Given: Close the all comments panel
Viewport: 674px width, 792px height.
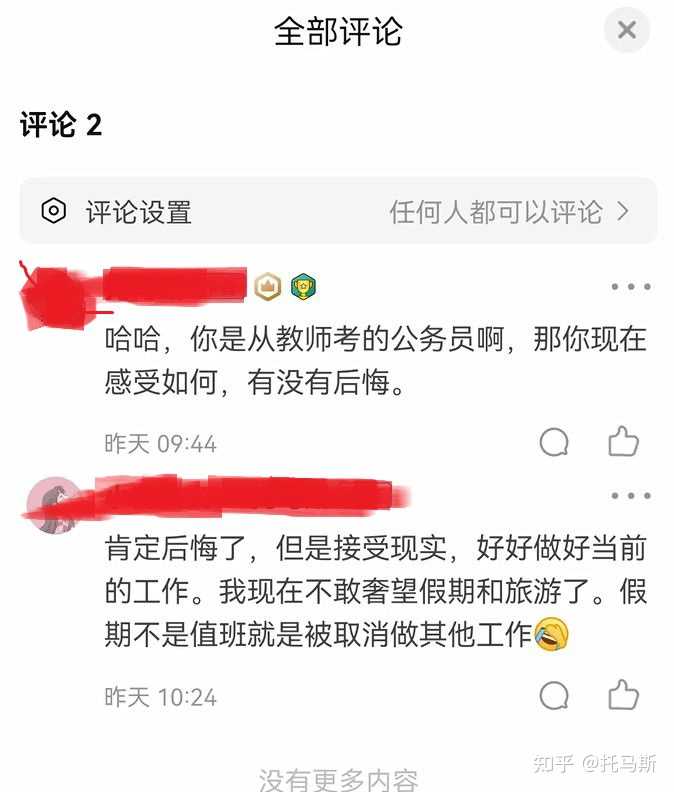Looking at the screenshot, I should click(627, 31).
